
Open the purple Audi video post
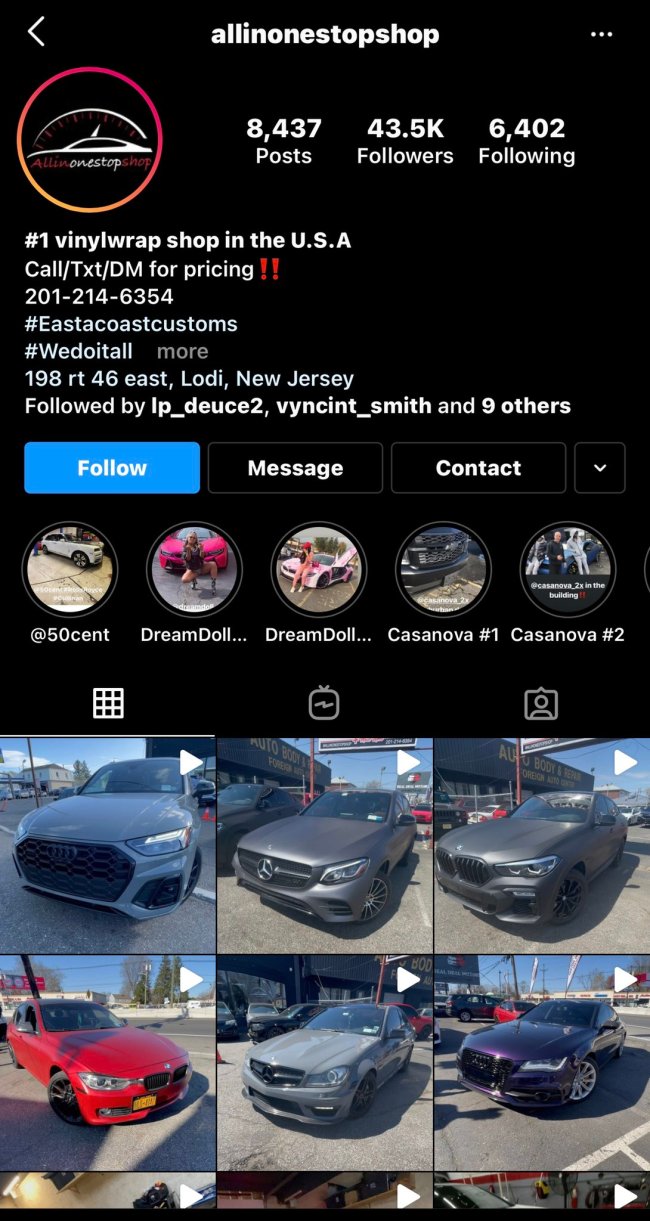[541, 1062]
